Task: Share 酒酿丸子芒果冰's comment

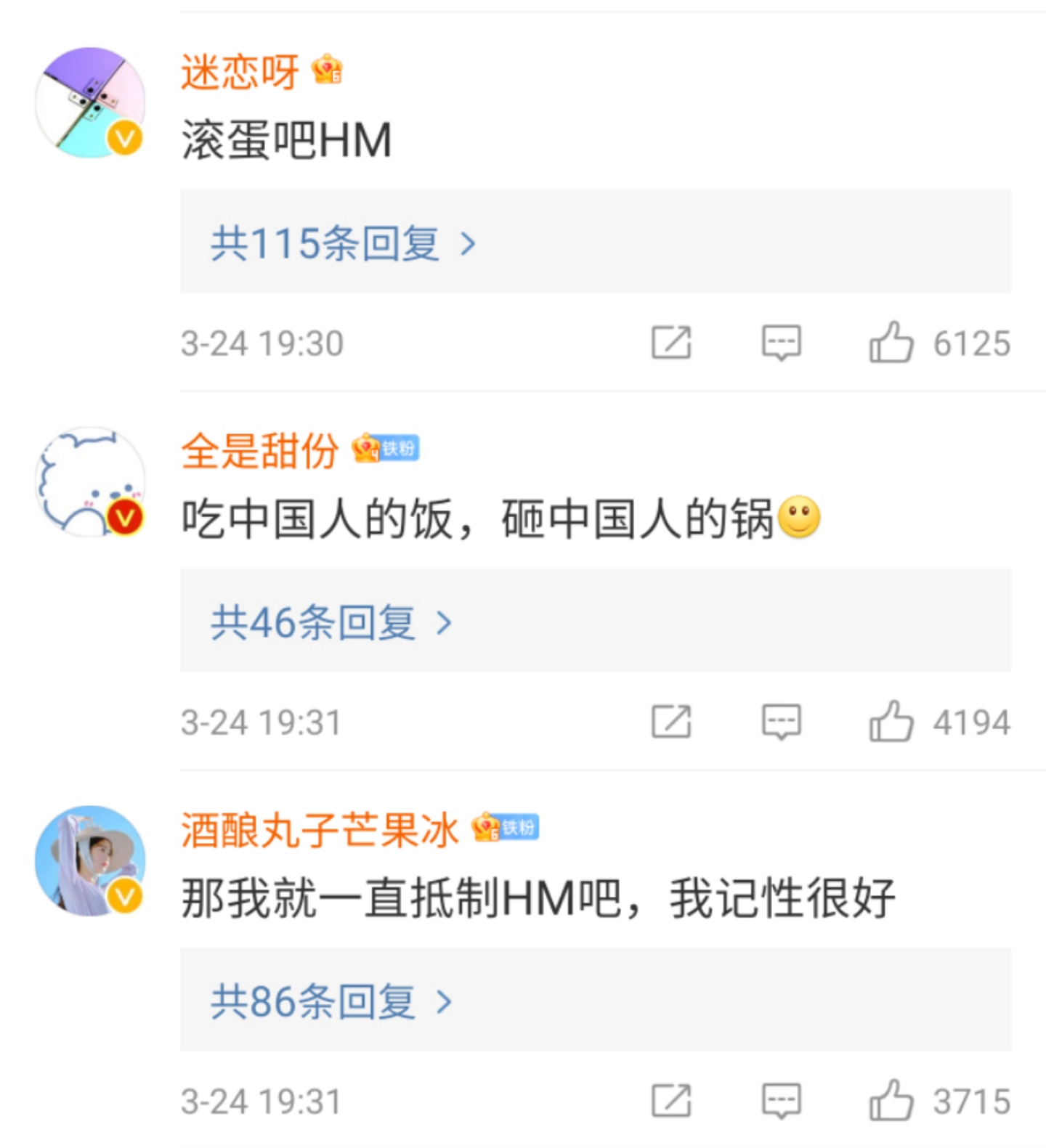Action: click(670, 1101)
